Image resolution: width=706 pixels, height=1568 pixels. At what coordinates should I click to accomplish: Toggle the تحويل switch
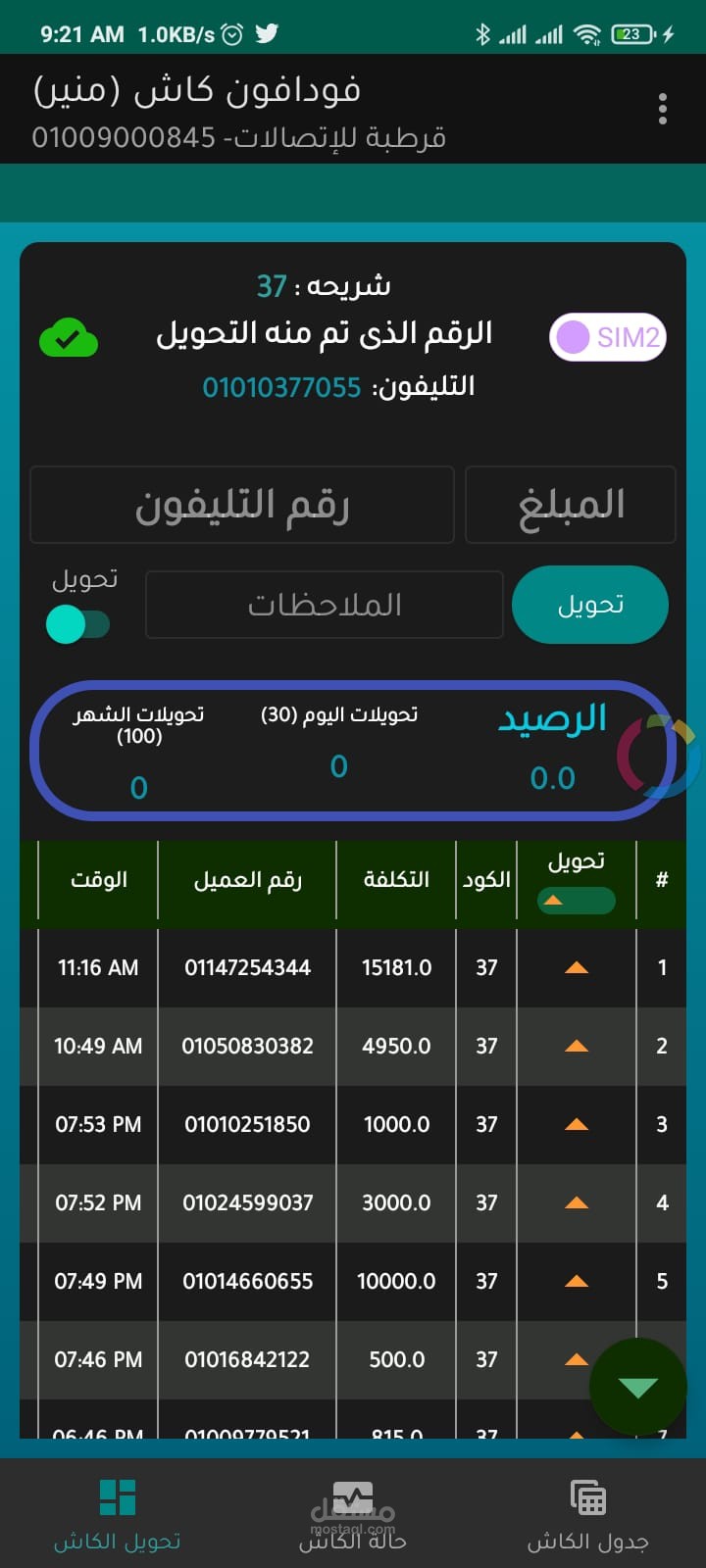[x=78, y=624]
